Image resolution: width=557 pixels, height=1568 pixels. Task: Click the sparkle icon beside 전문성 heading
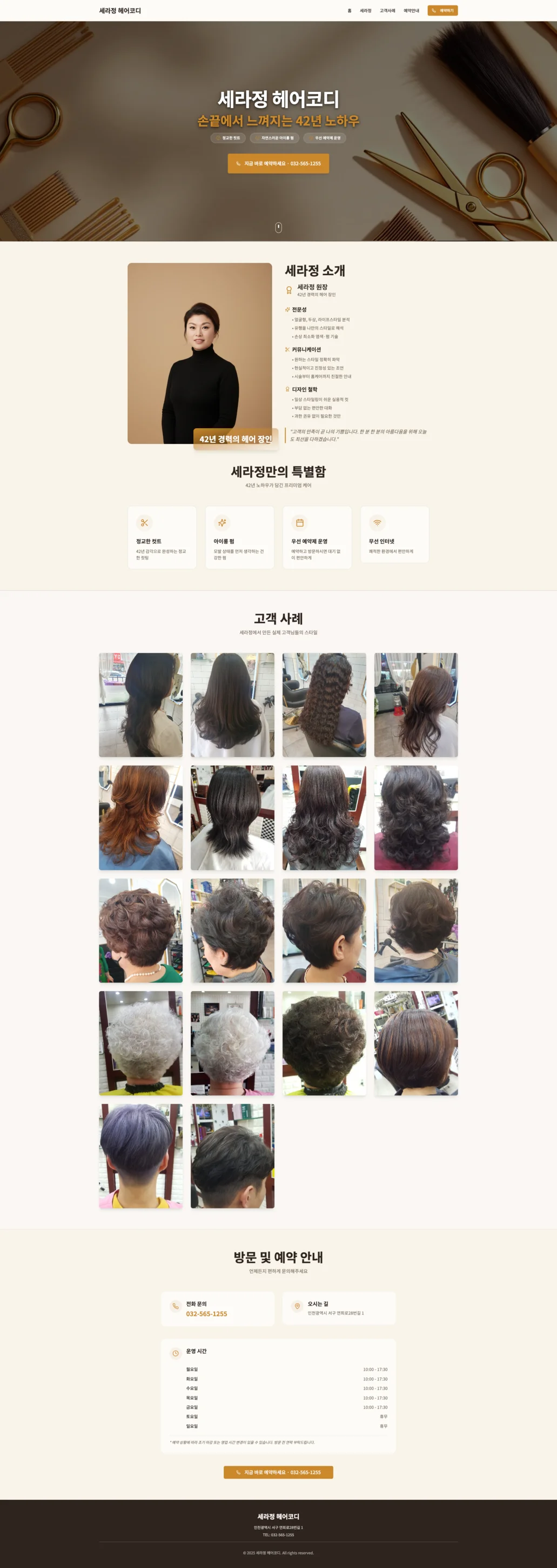[x=287, y=310]
